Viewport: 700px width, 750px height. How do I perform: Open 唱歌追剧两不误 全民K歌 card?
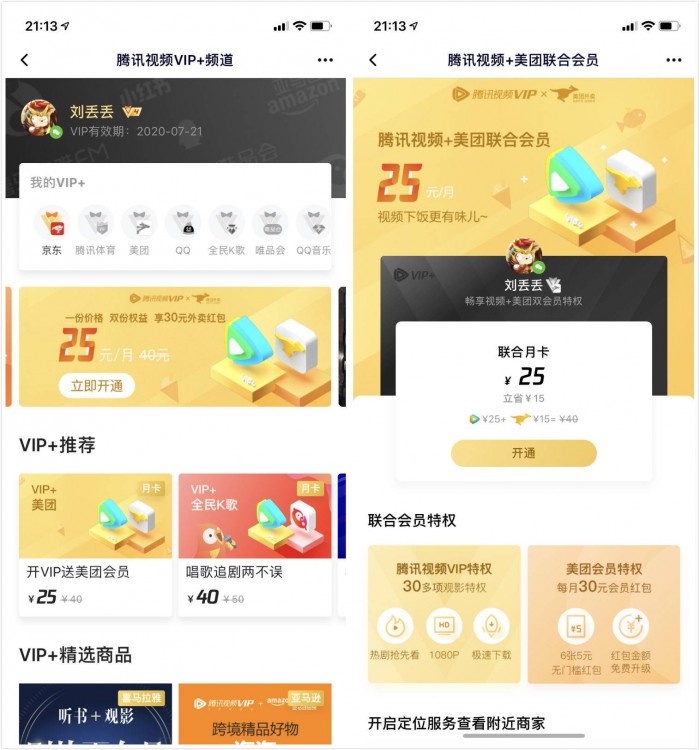click(x=255, y=545)
